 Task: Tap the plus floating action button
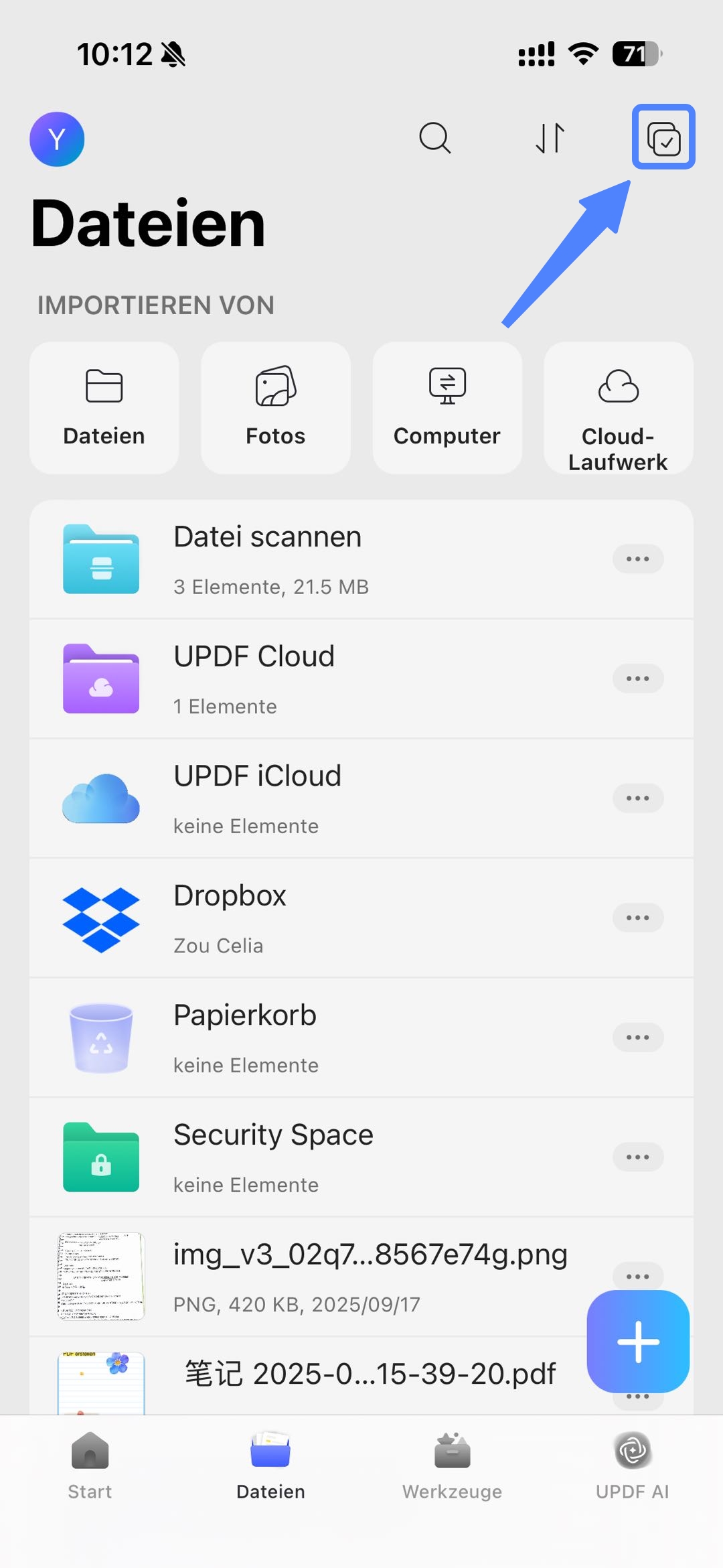(x=638, y=1342)
